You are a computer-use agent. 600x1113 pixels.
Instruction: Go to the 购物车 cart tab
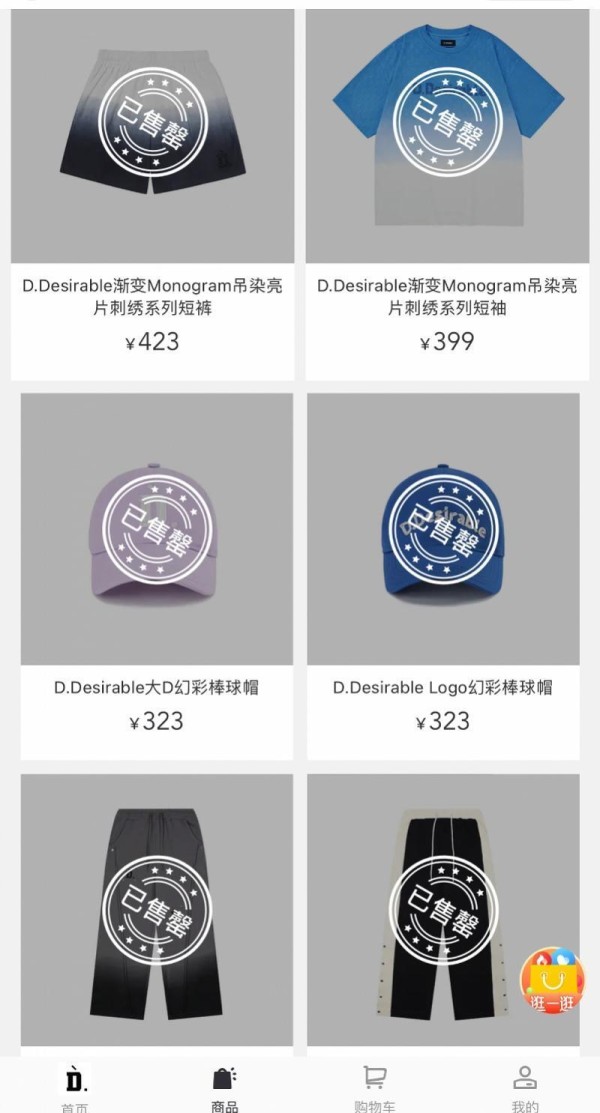[375, 1088]
